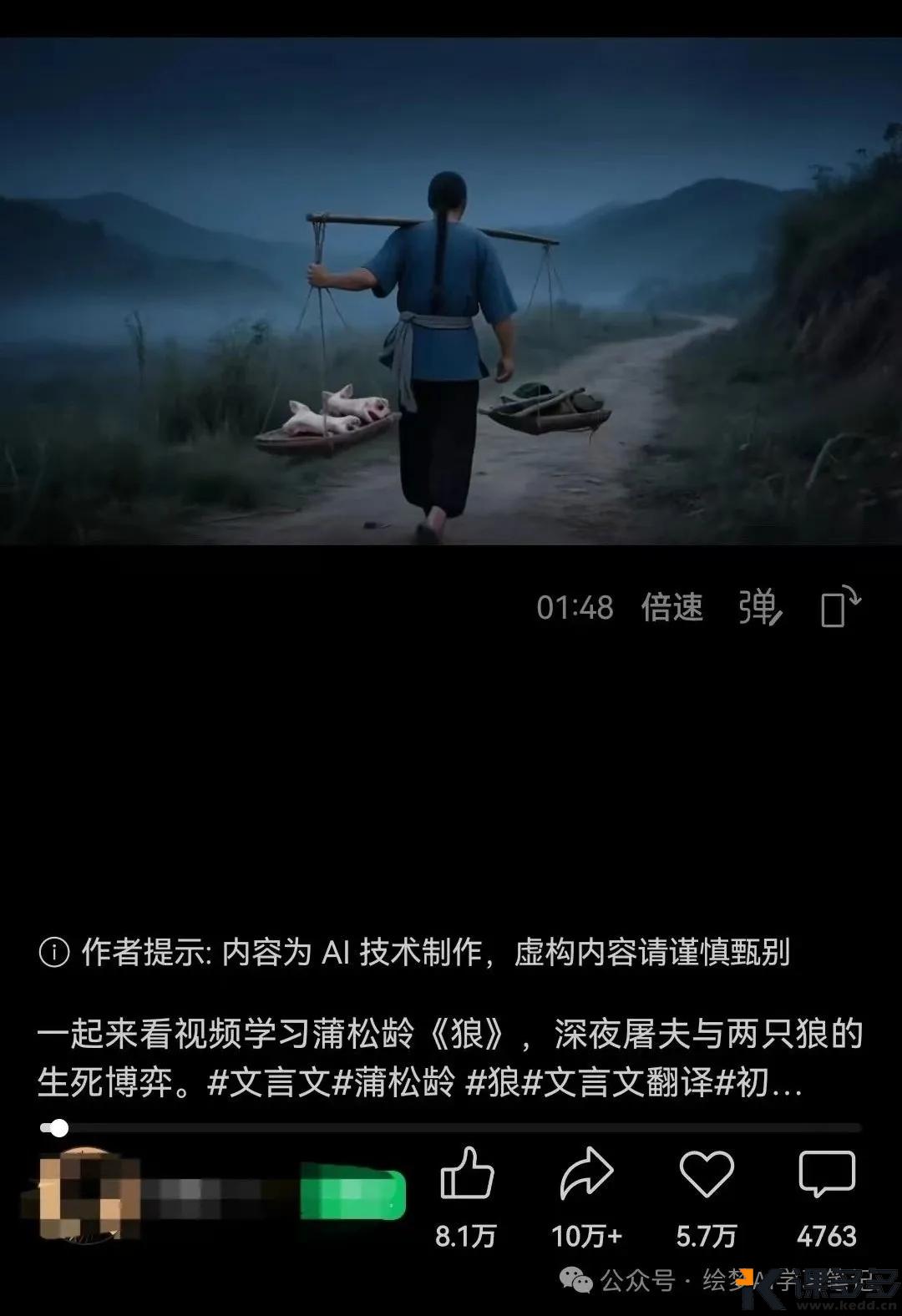The width and height of the screenshot is (902, 1316).
Task: Favorite the video with the heart icon
Action: [x=707, y=1174]
